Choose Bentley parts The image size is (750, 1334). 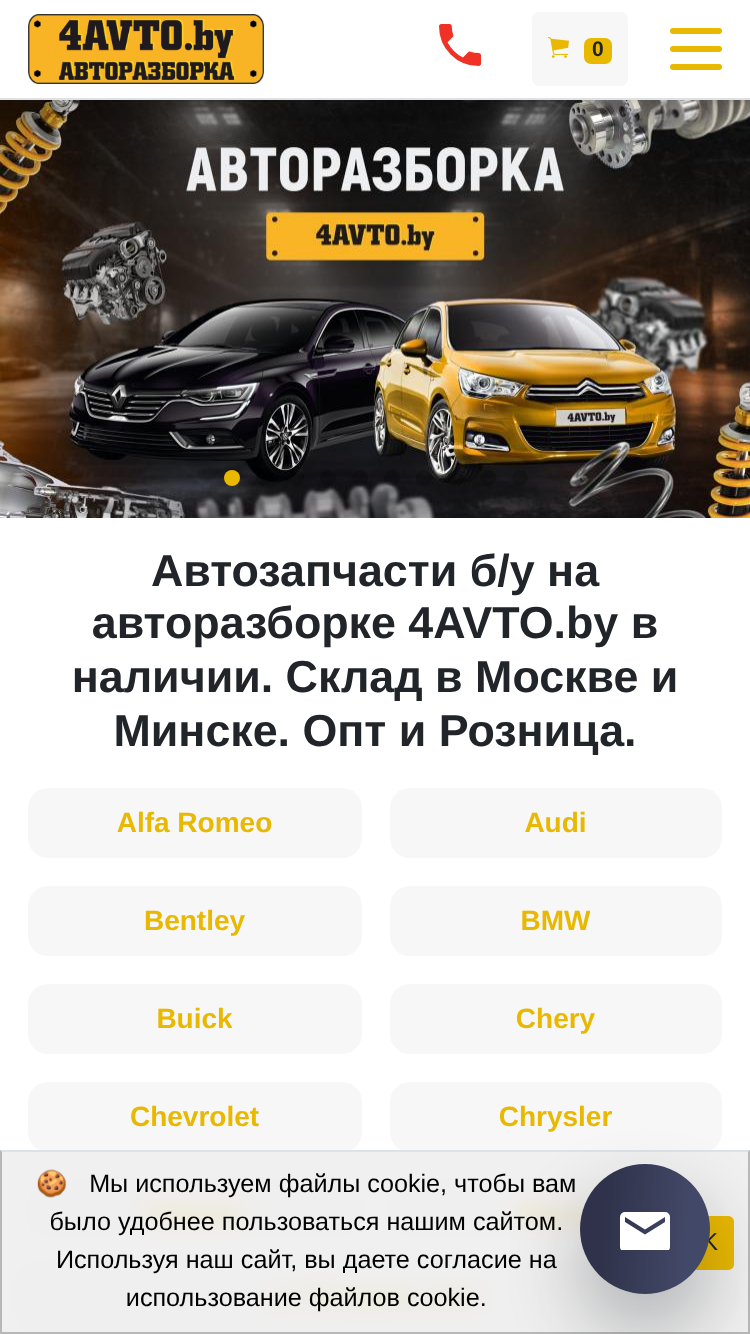(x=195, y=921)
